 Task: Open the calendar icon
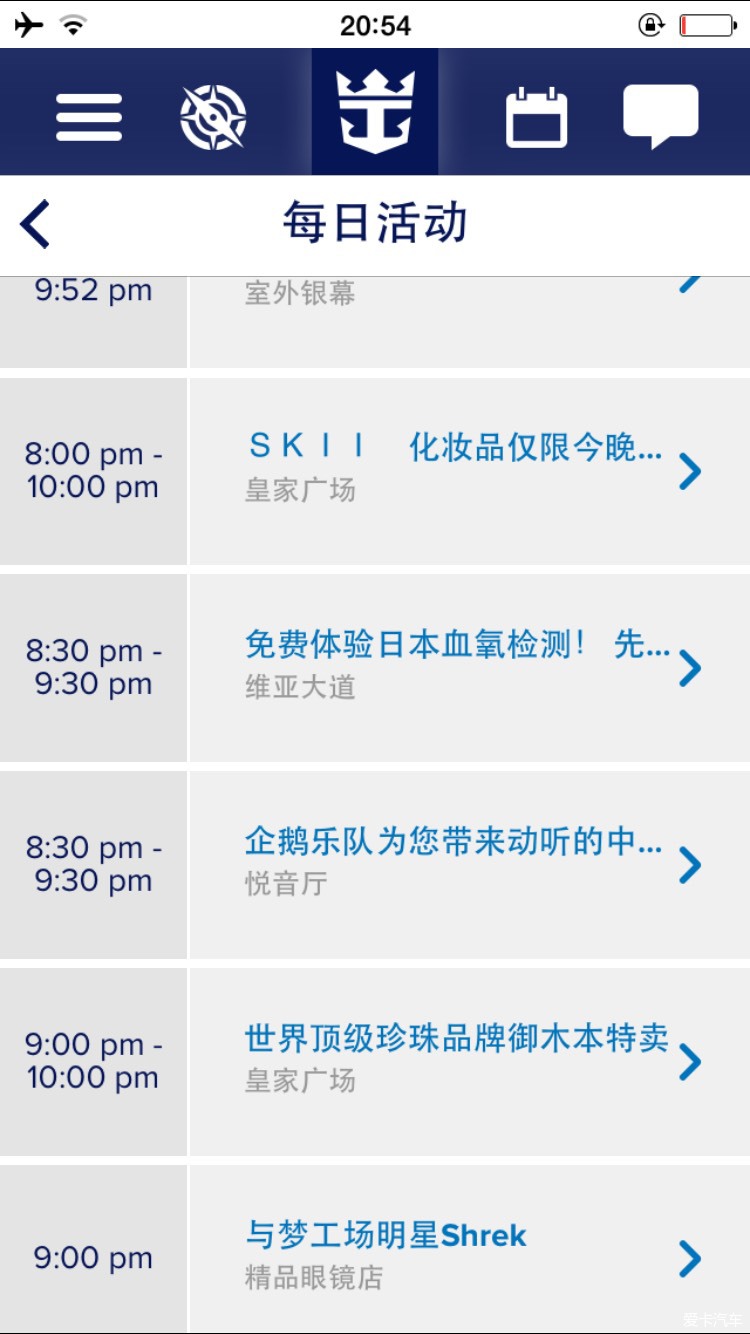537,117
